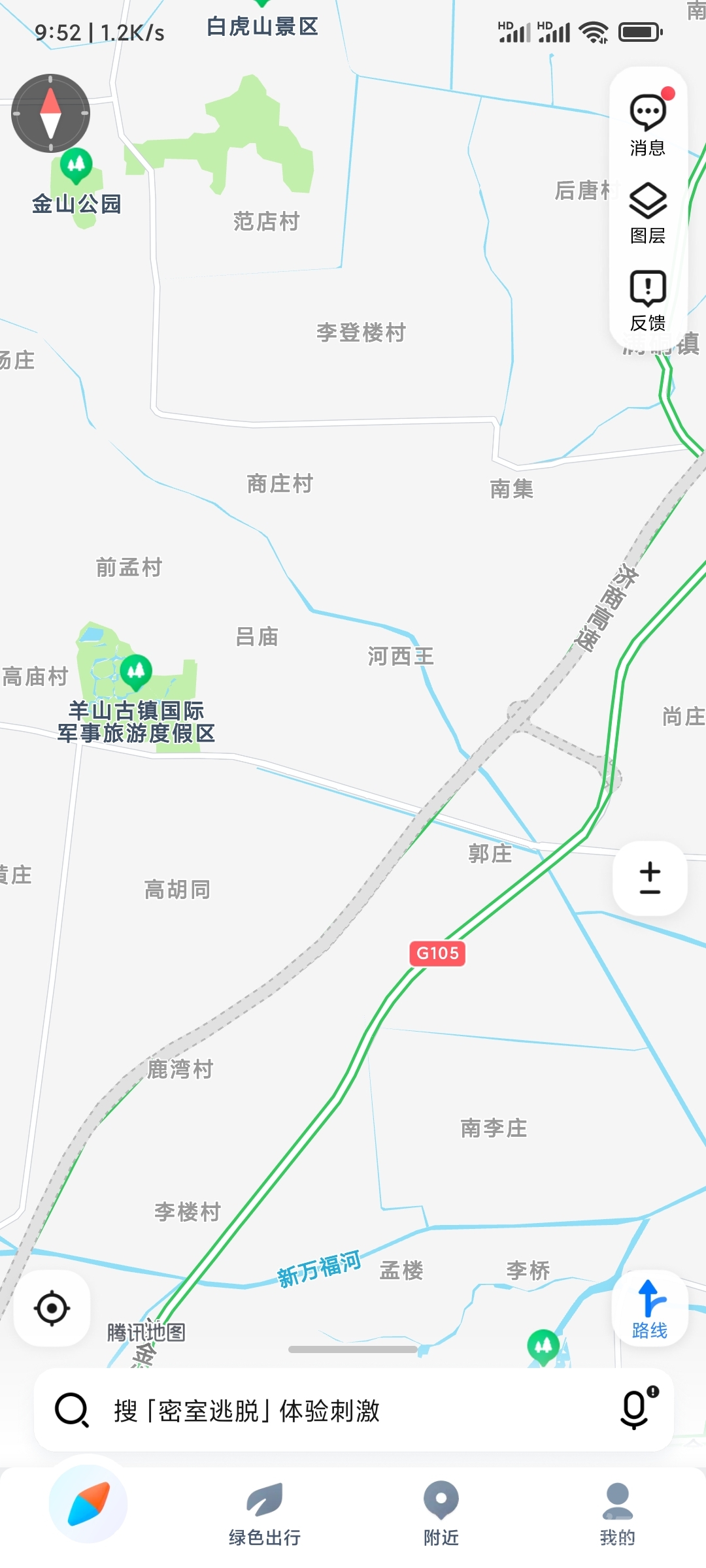
Task: Tap the search bar for 密室逃脱
Action: click(294, 1409)
